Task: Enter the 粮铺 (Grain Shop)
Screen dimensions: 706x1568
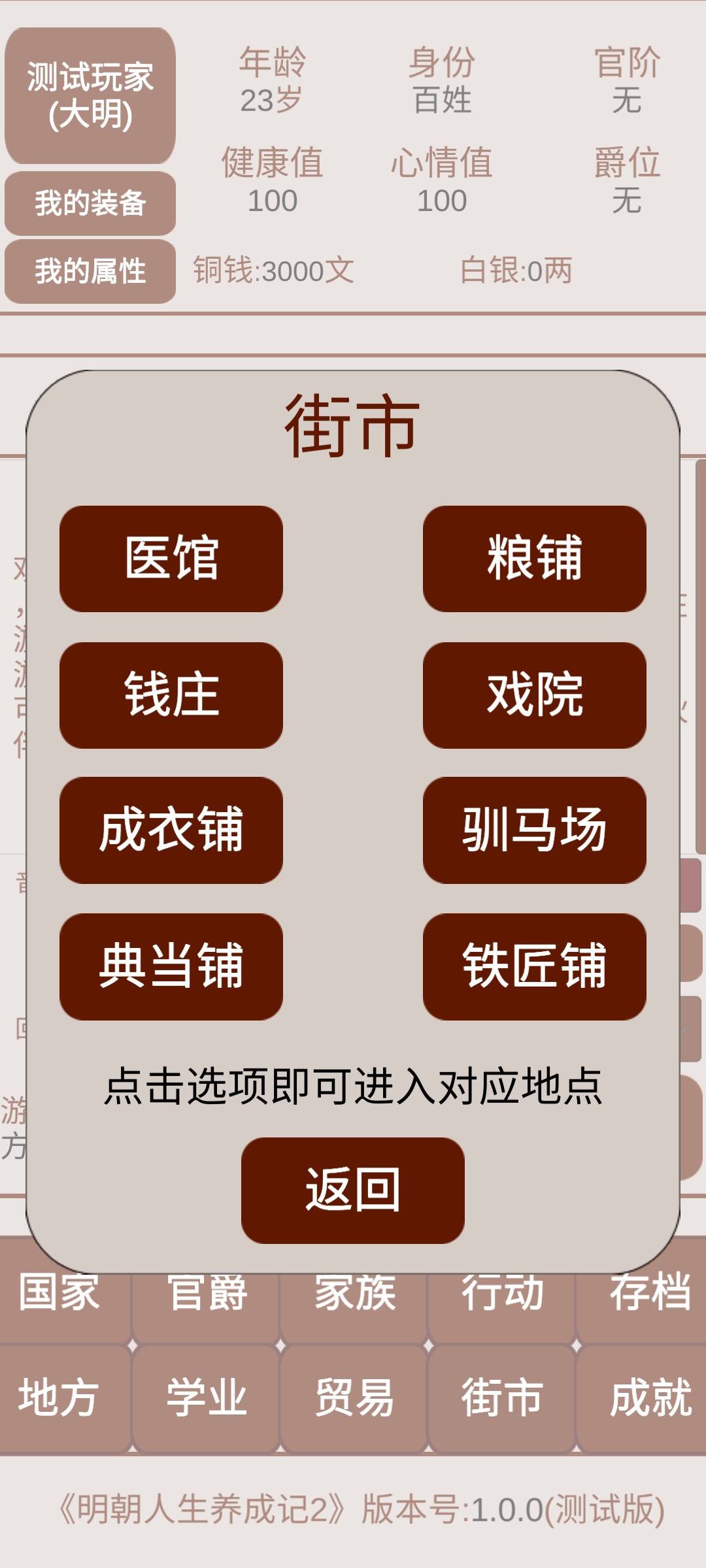Action: 534,561
